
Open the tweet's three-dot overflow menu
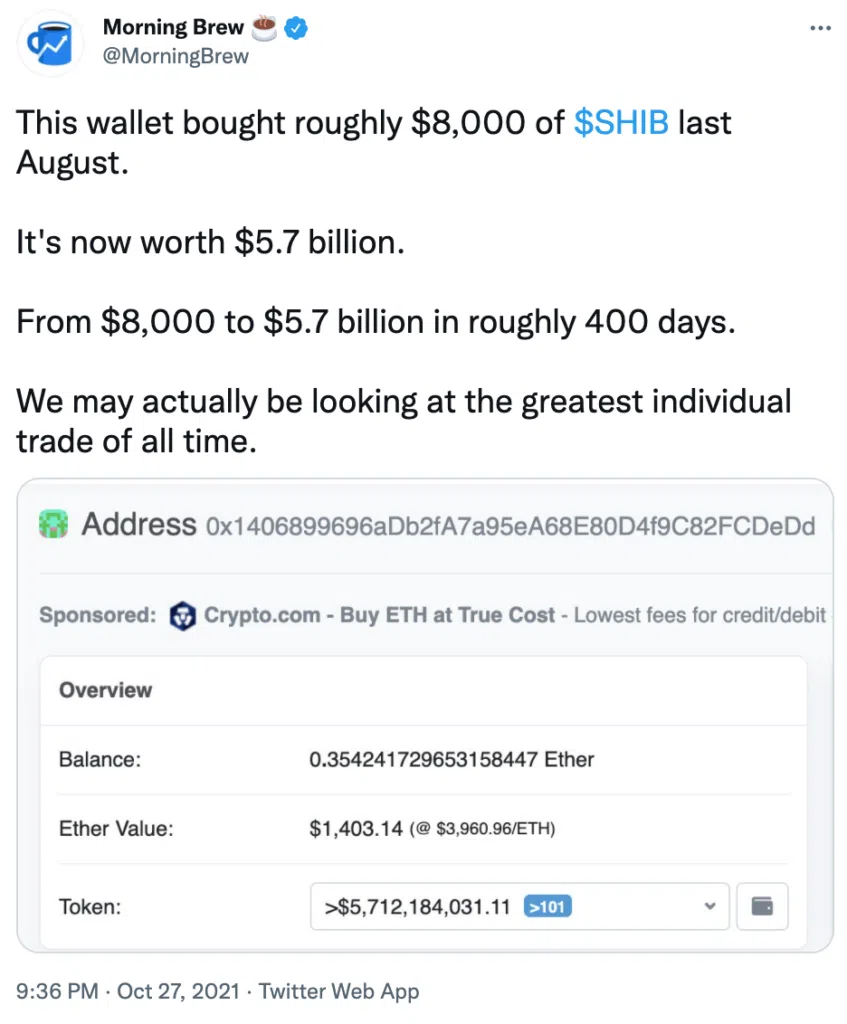pyautogui.click(x=819, y=30)
